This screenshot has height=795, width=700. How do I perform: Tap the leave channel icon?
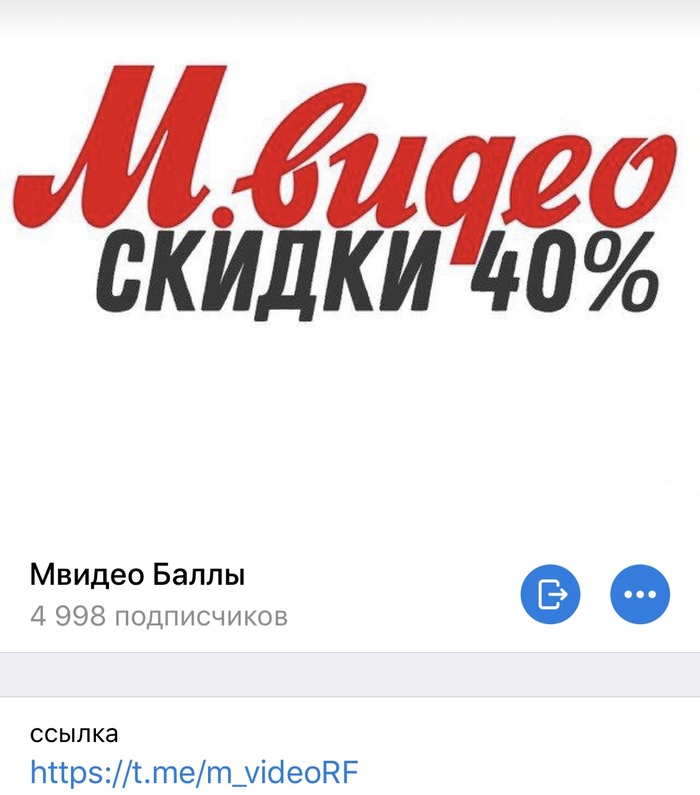[x=550, y=594]
